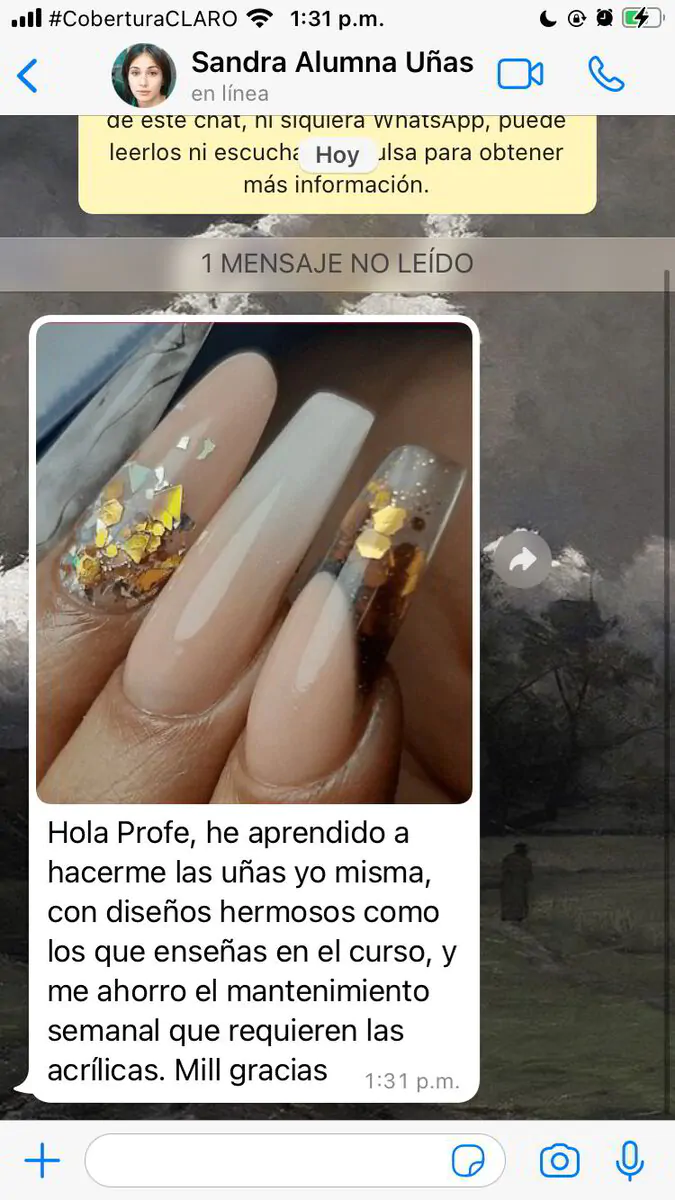Forward the nail photo message
The width and height of the screenshot is (675, 1200).
(522, 561)
